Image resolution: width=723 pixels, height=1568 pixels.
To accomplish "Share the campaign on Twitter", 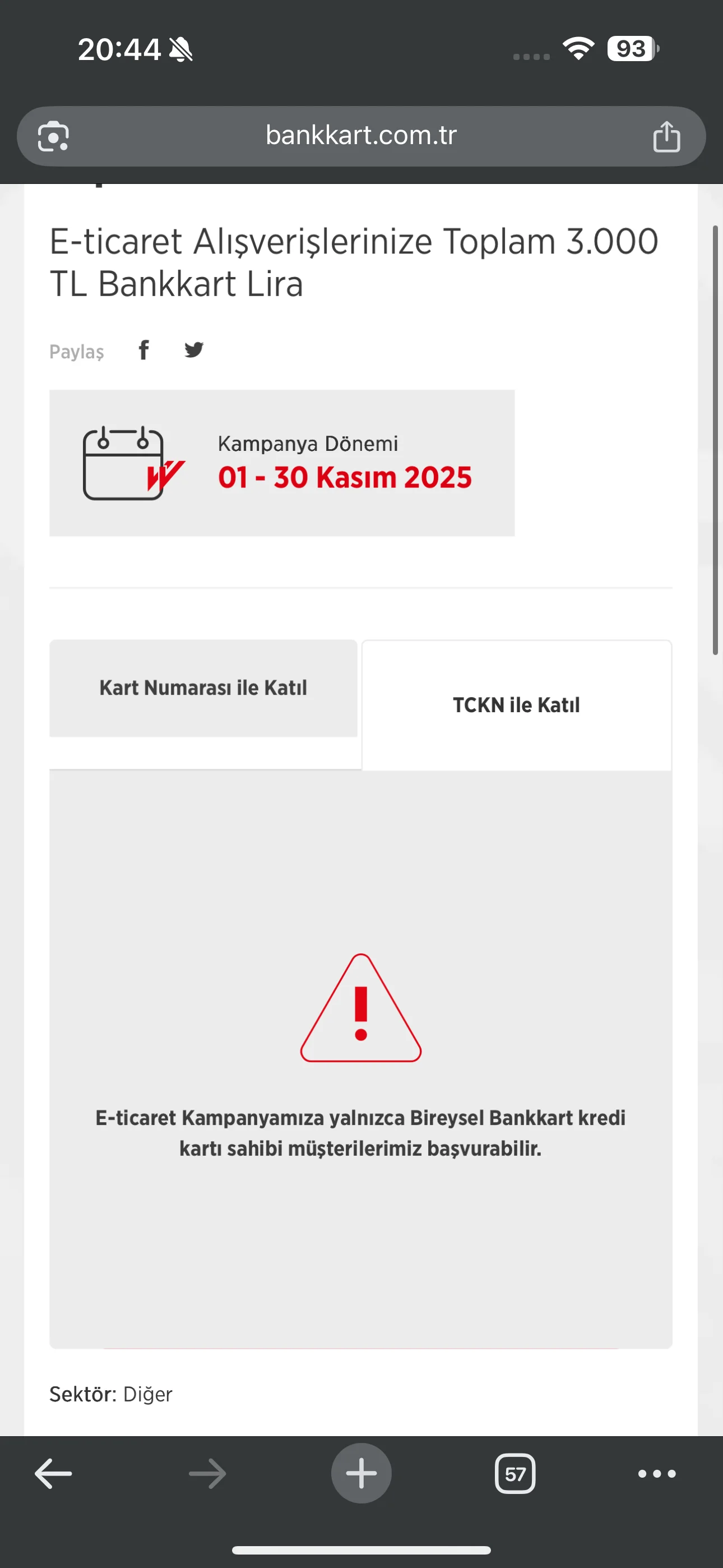I will pos(193,350).
